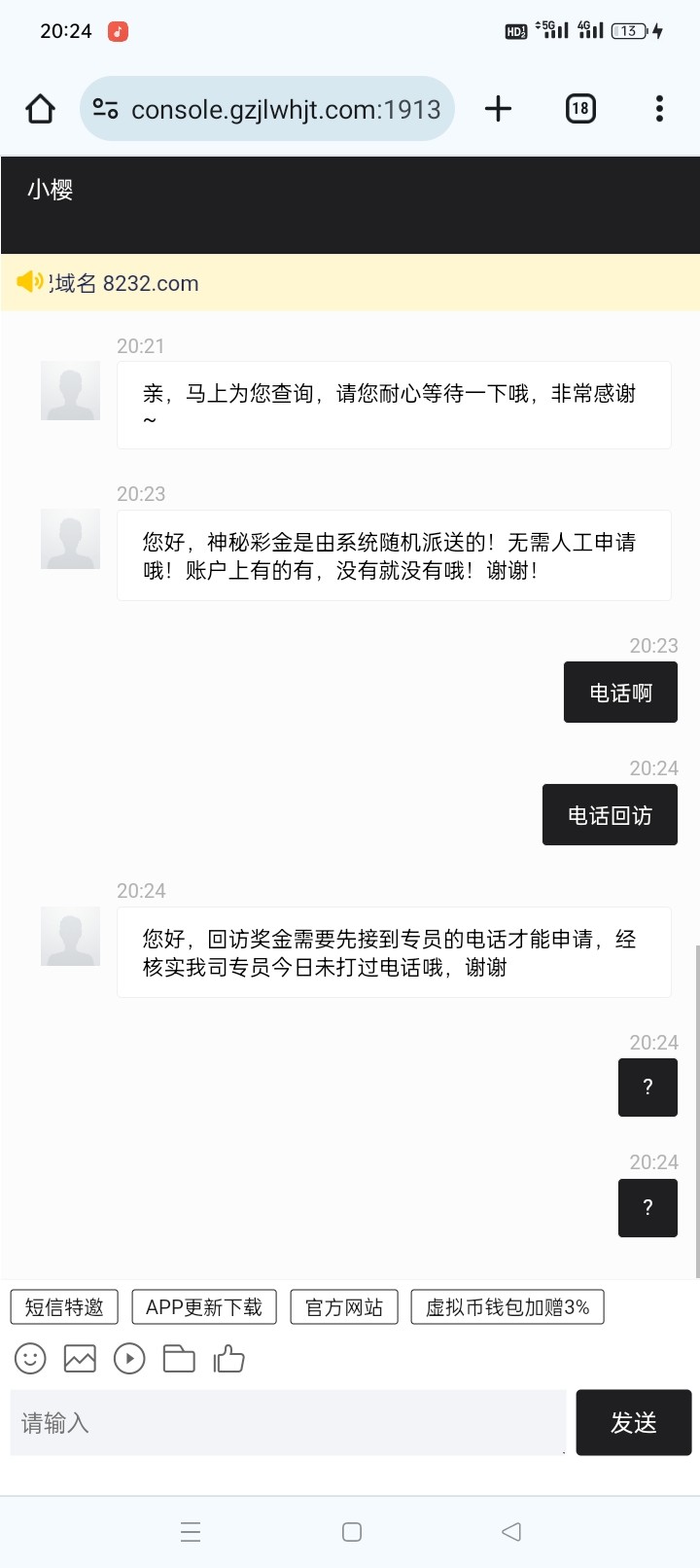Choose 虚拟币钱包加赠3% option
Image resolution: width=700 pixels, height=1568 pixels.
(x=507, y=1307)
